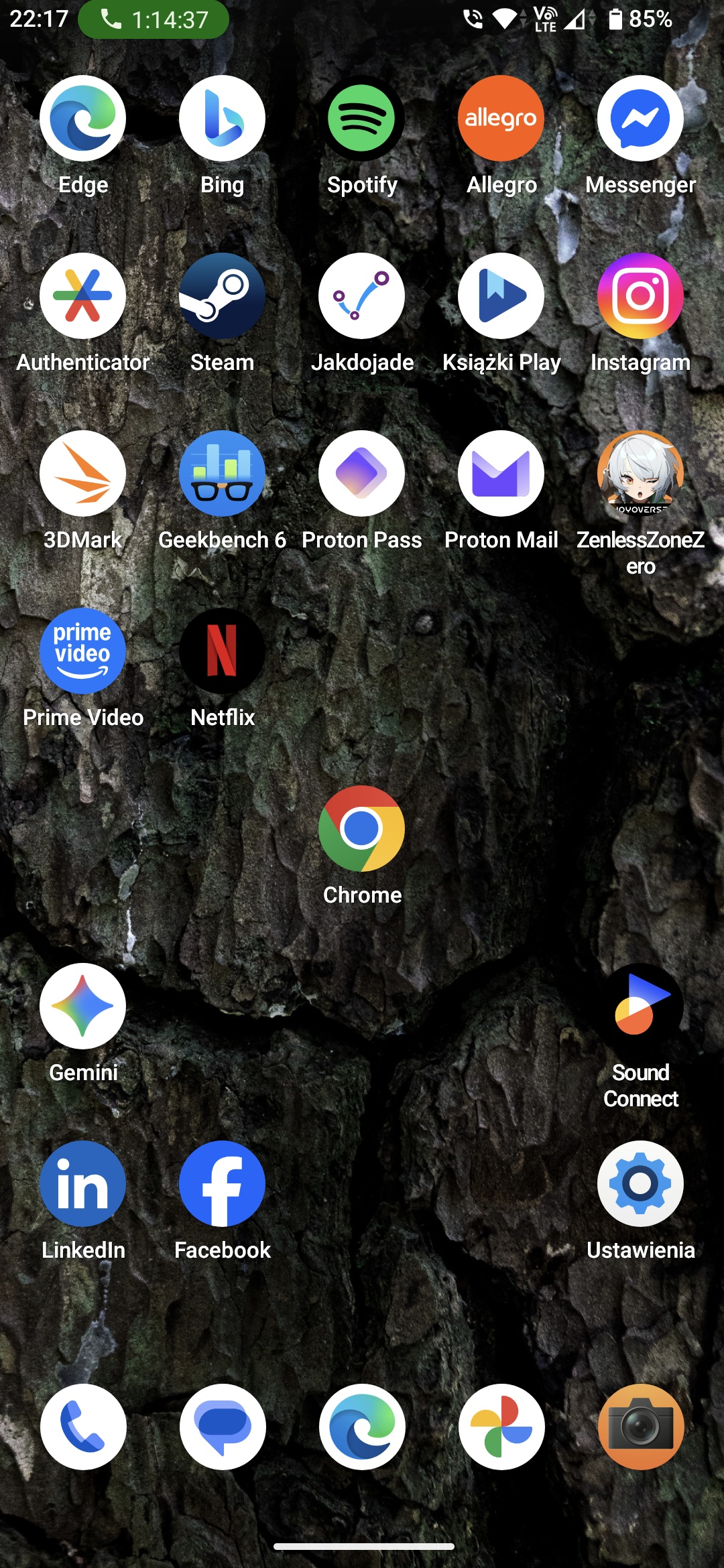Launch Facebook
The image size is (724, 1568).
[222, 1184]
